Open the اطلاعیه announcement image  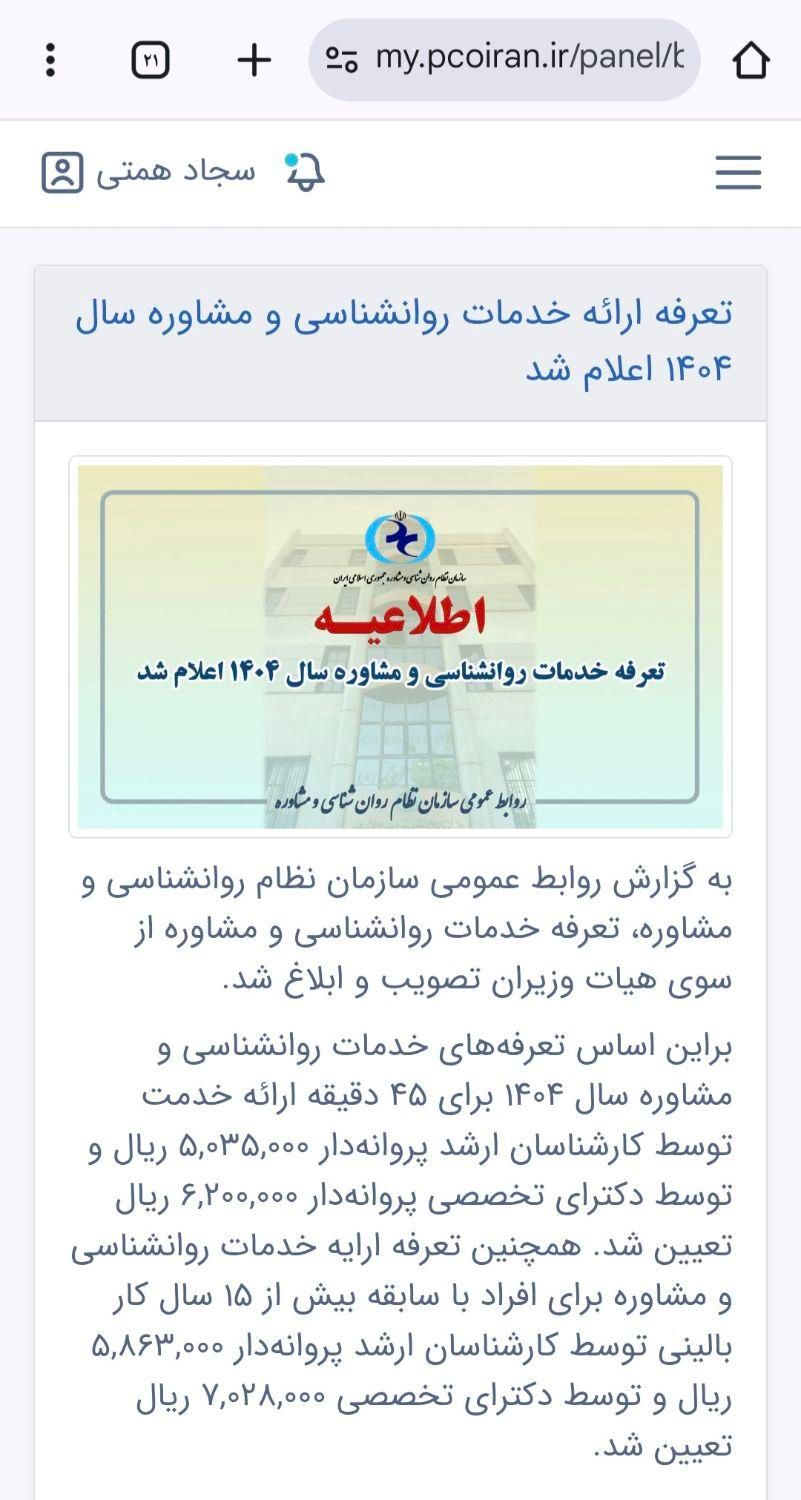coord(400,646)
